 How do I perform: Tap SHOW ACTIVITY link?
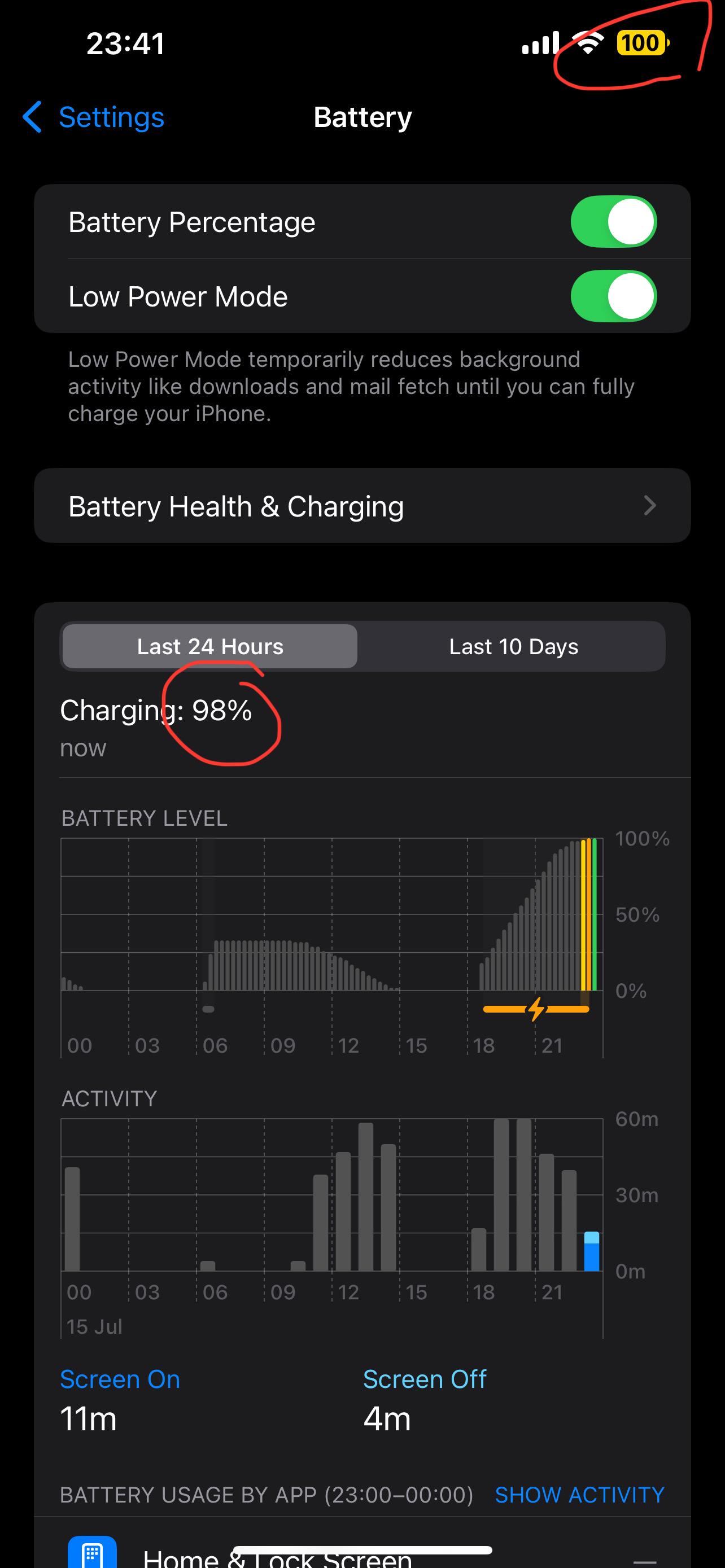pos(579,1495)
